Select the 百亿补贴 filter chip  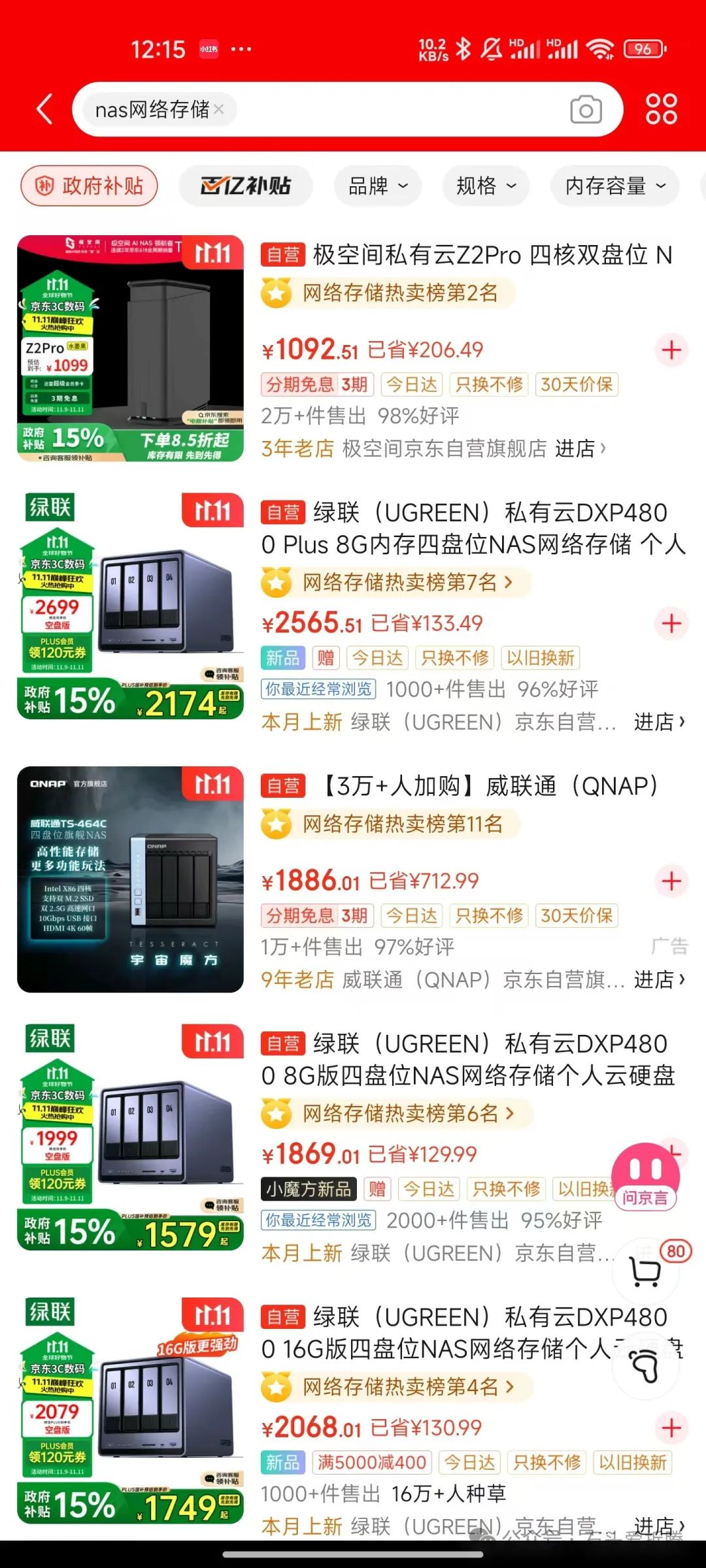pyautogui.click(x=246, y=186)
